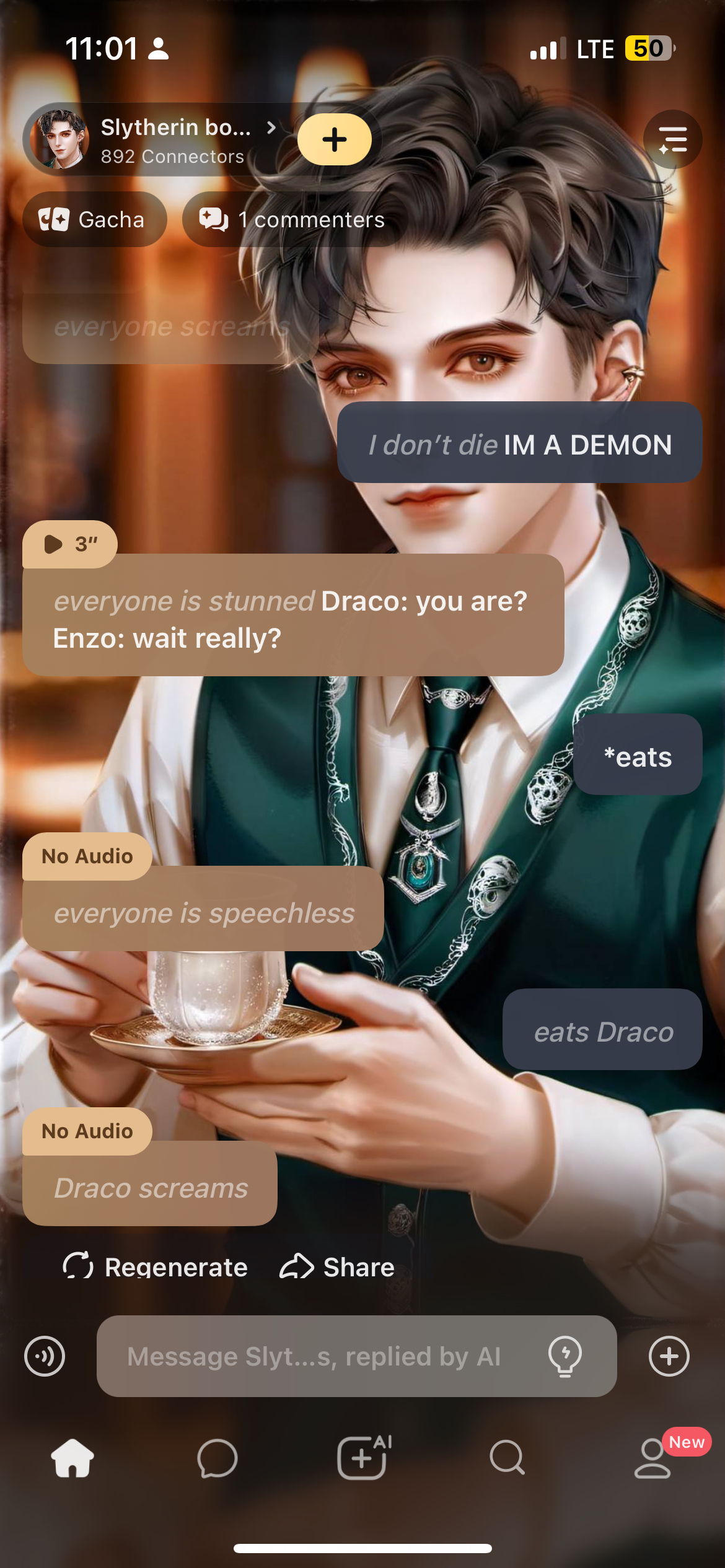Viewport: 725px width, 1568px height.
Task: Open the profile tab marked New
Action: [652, 1458]
